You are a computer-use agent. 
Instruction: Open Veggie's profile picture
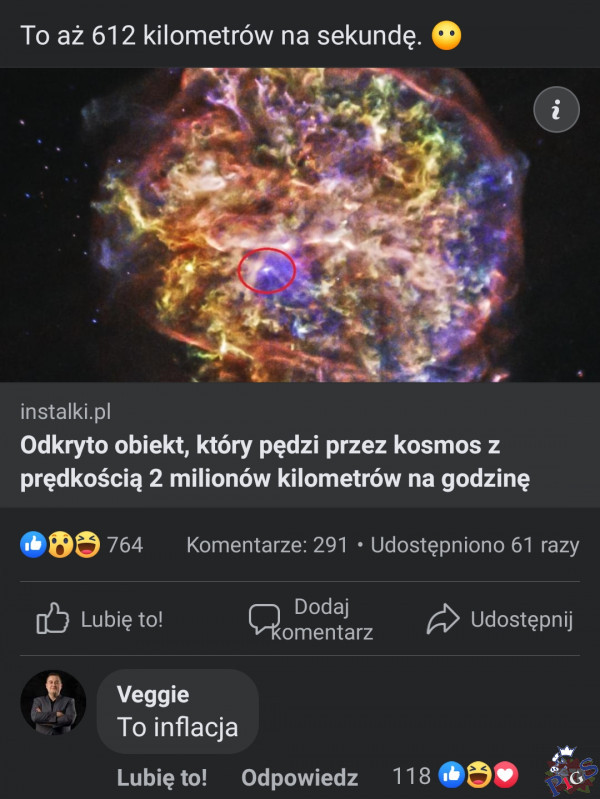[x=53, y=702]
